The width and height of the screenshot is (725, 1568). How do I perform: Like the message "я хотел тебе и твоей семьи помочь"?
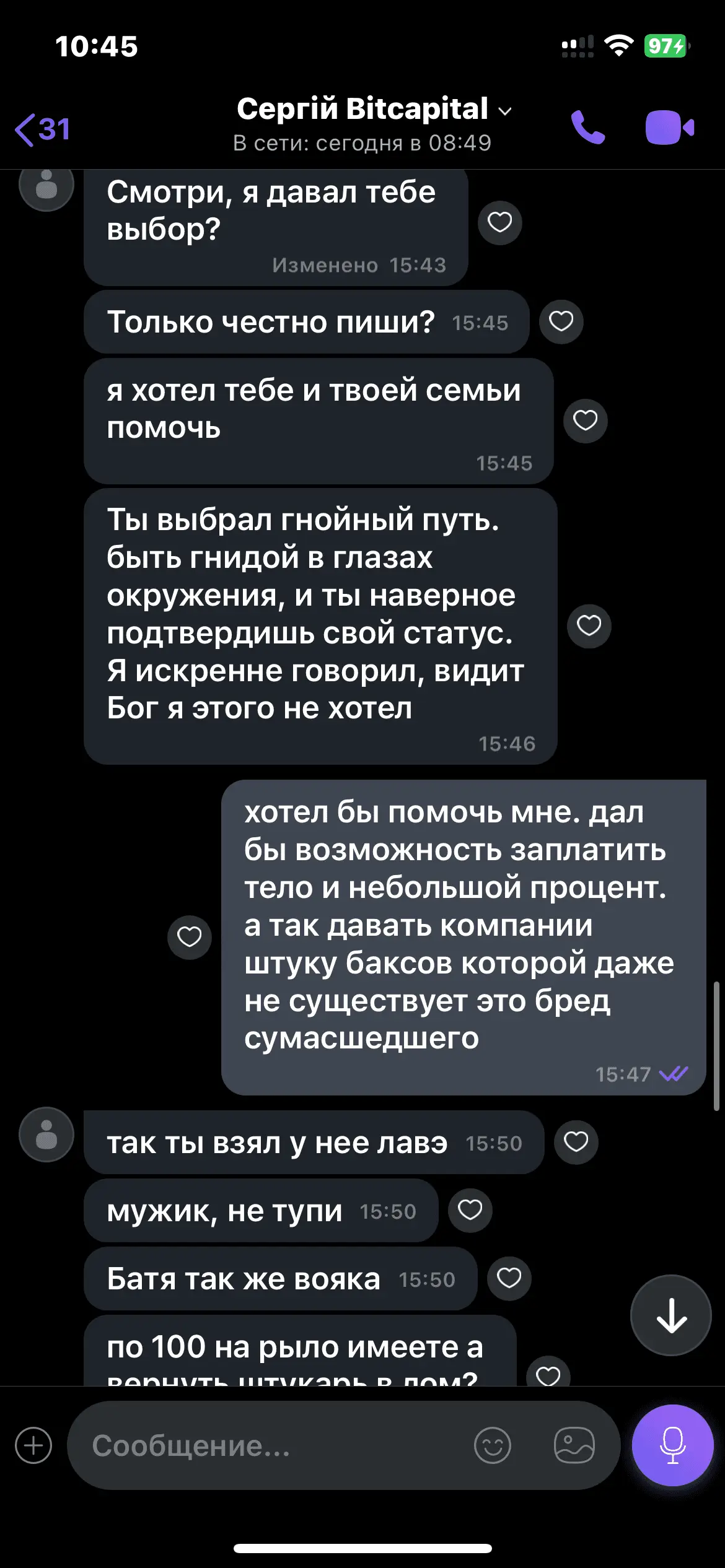tap(585, 420)
